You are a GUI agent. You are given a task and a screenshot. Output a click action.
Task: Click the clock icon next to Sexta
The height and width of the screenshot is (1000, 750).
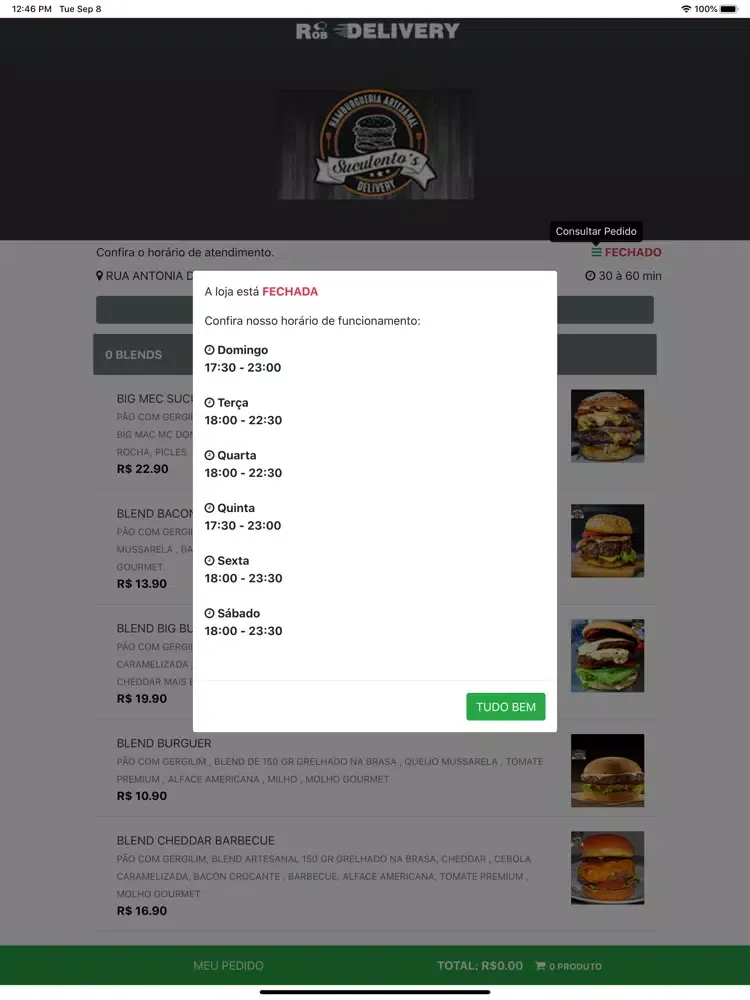pos(208,560)
